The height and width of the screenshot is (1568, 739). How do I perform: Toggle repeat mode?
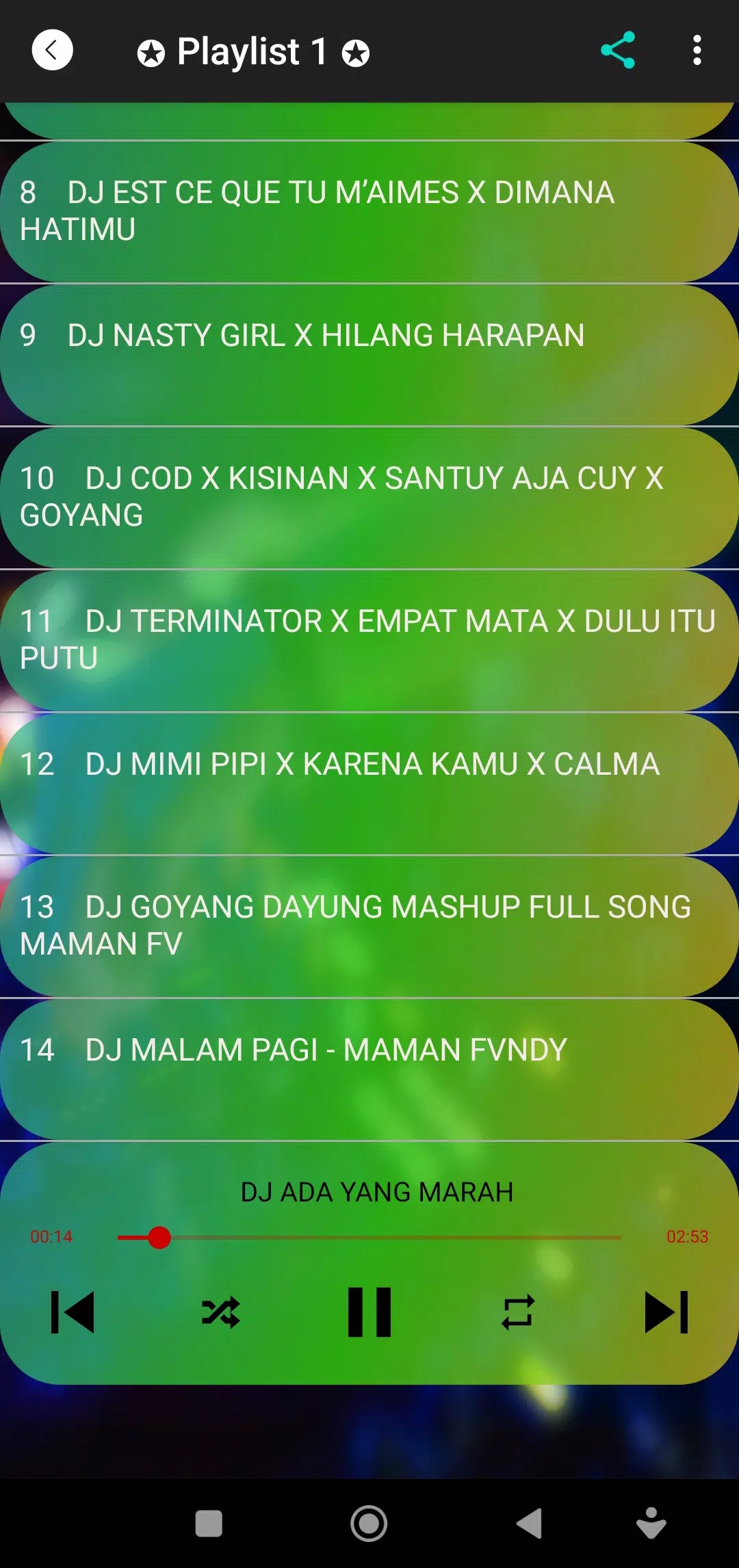click(518, 1312)
